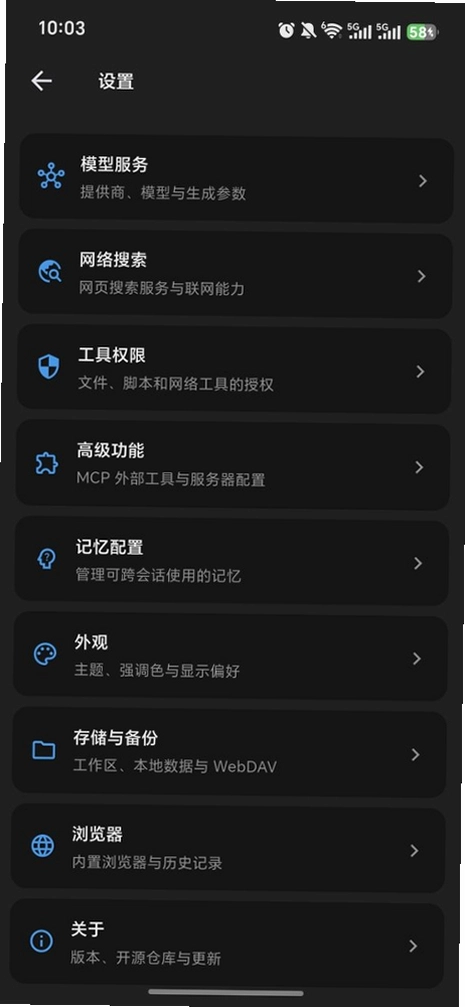Viewport: 465px width, 1007px height.
Task: Open the 关于 page
Action: (x=227, y=945)
